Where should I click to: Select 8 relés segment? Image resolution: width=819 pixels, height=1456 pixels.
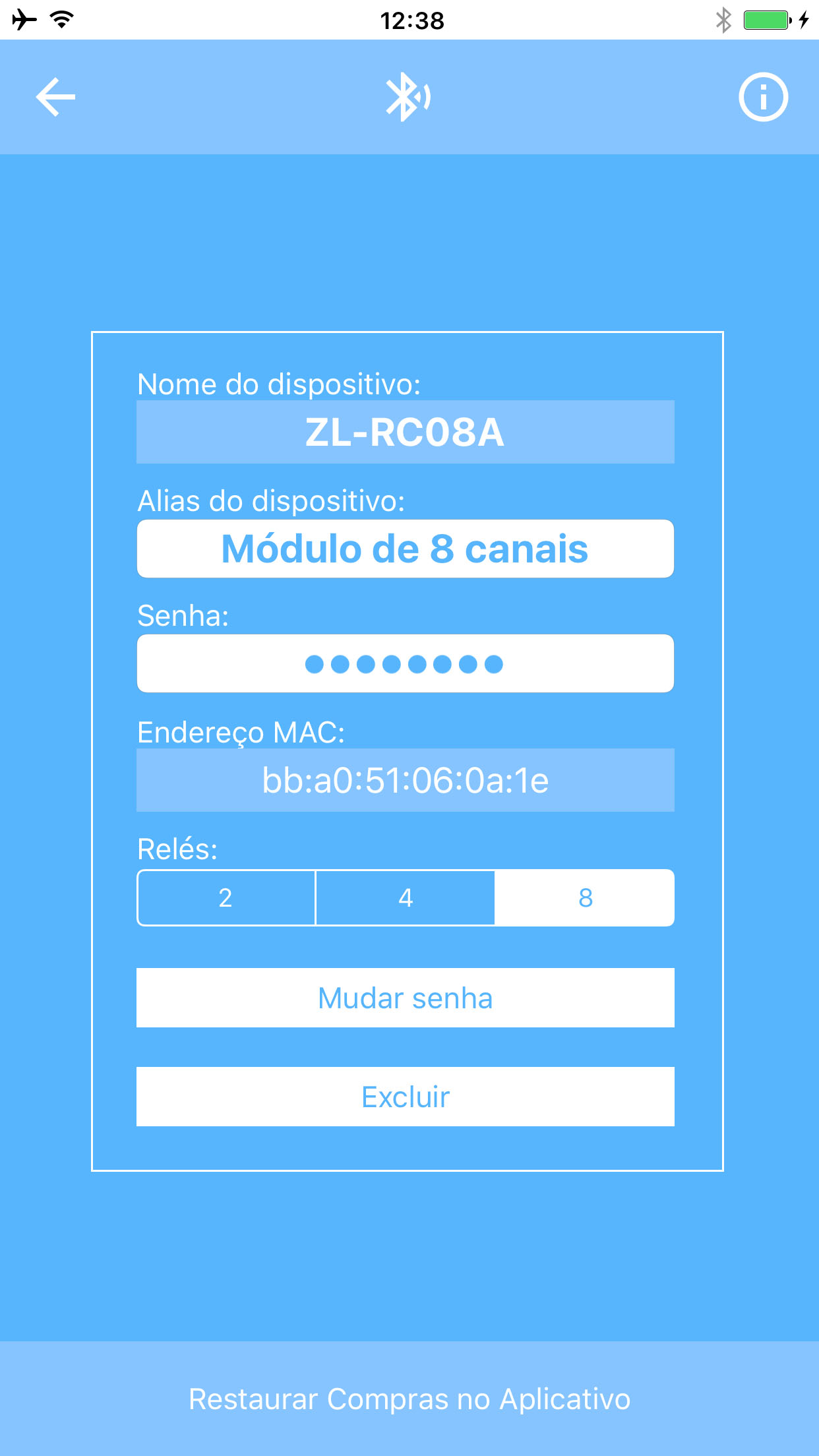coord(585,897)
